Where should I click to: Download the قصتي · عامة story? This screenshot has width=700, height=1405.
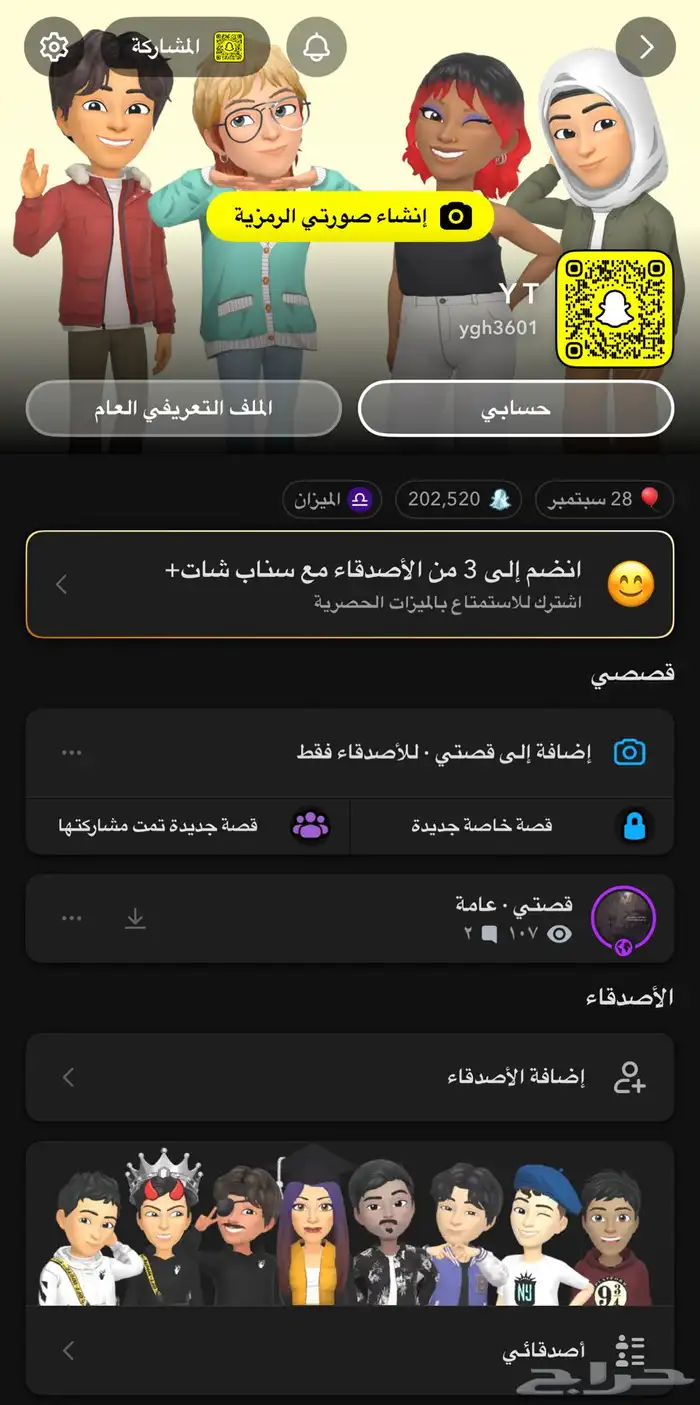coord(135,918)
